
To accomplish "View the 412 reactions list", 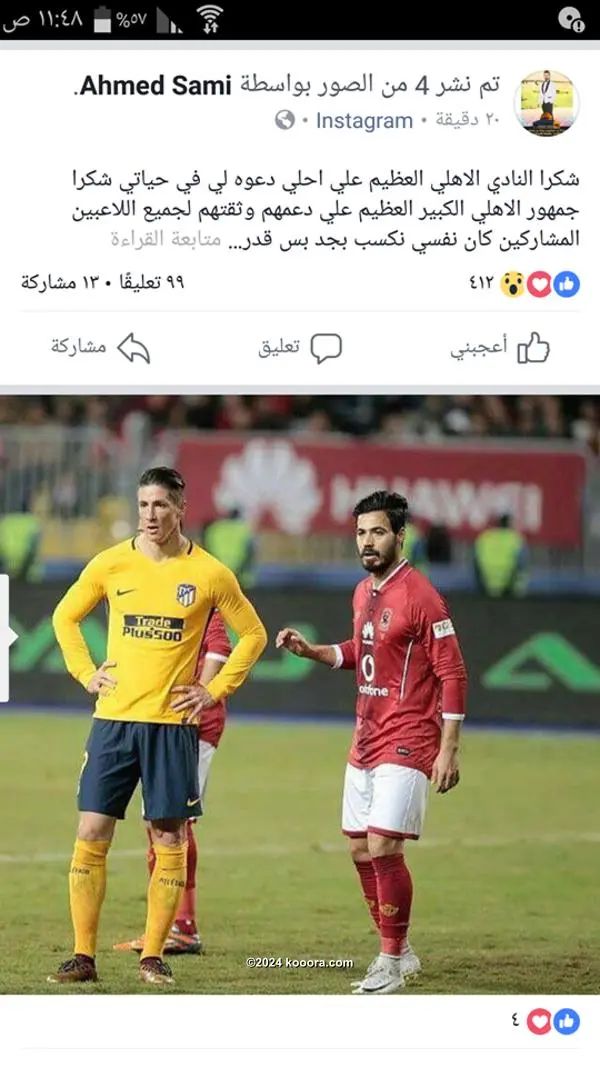I will [x=525, y=285].
